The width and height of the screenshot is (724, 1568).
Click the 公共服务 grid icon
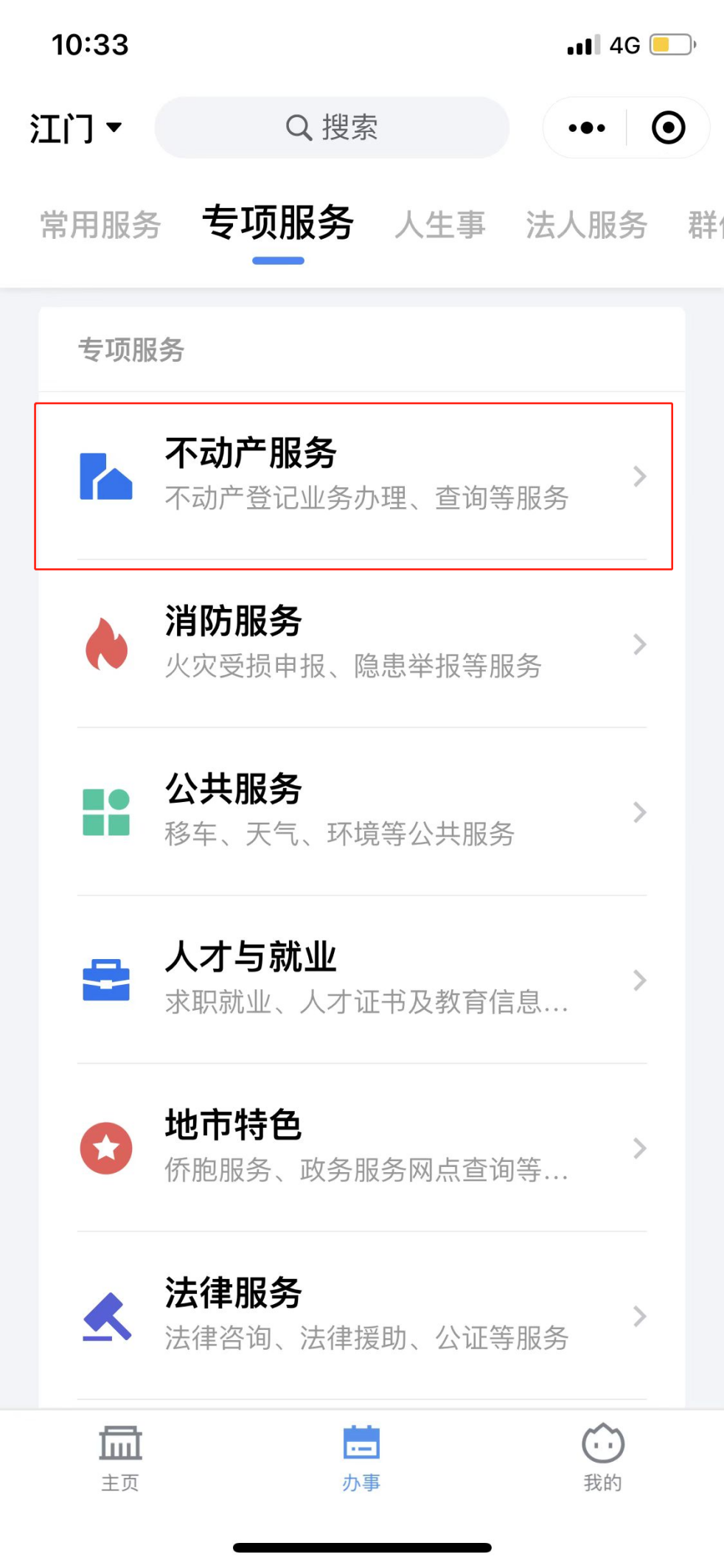tap(106, 812)
